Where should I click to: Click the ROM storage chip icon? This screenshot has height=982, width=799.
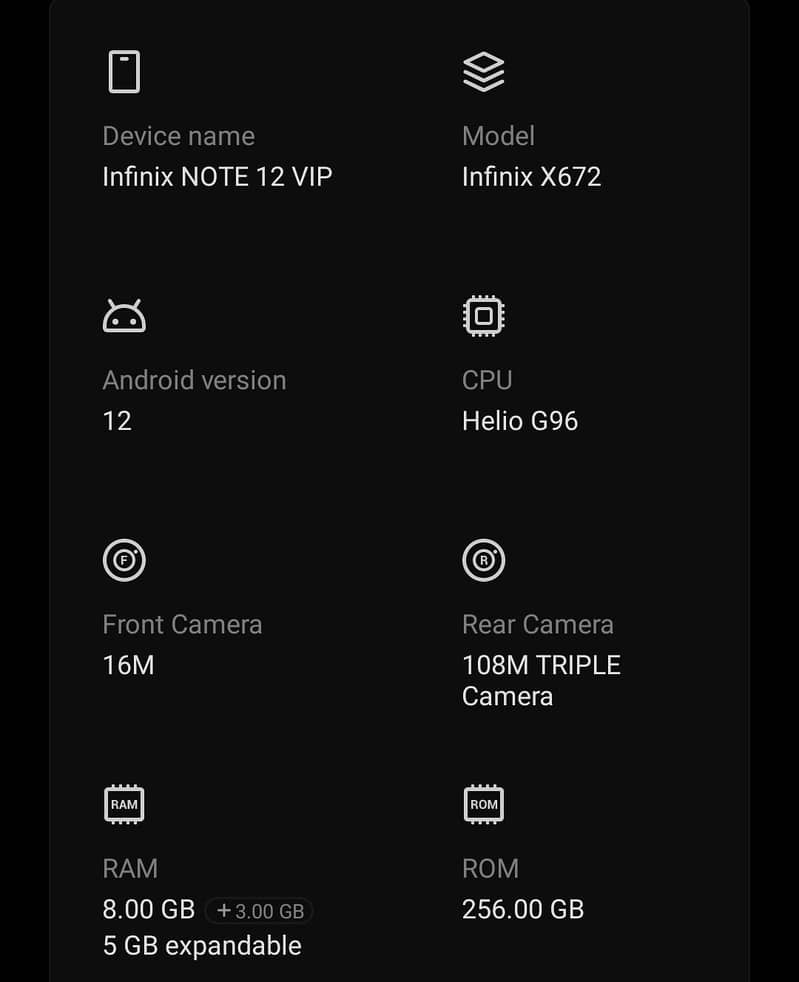483,804
